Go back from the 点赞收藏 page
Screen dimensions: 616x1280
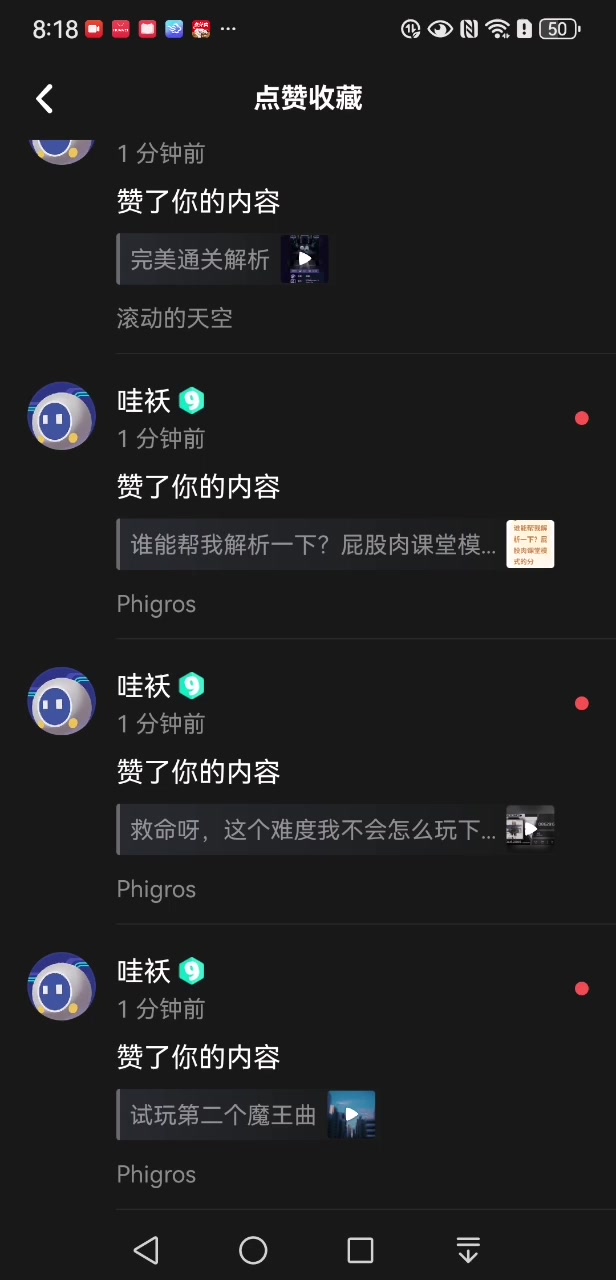[x=44, y=98]
